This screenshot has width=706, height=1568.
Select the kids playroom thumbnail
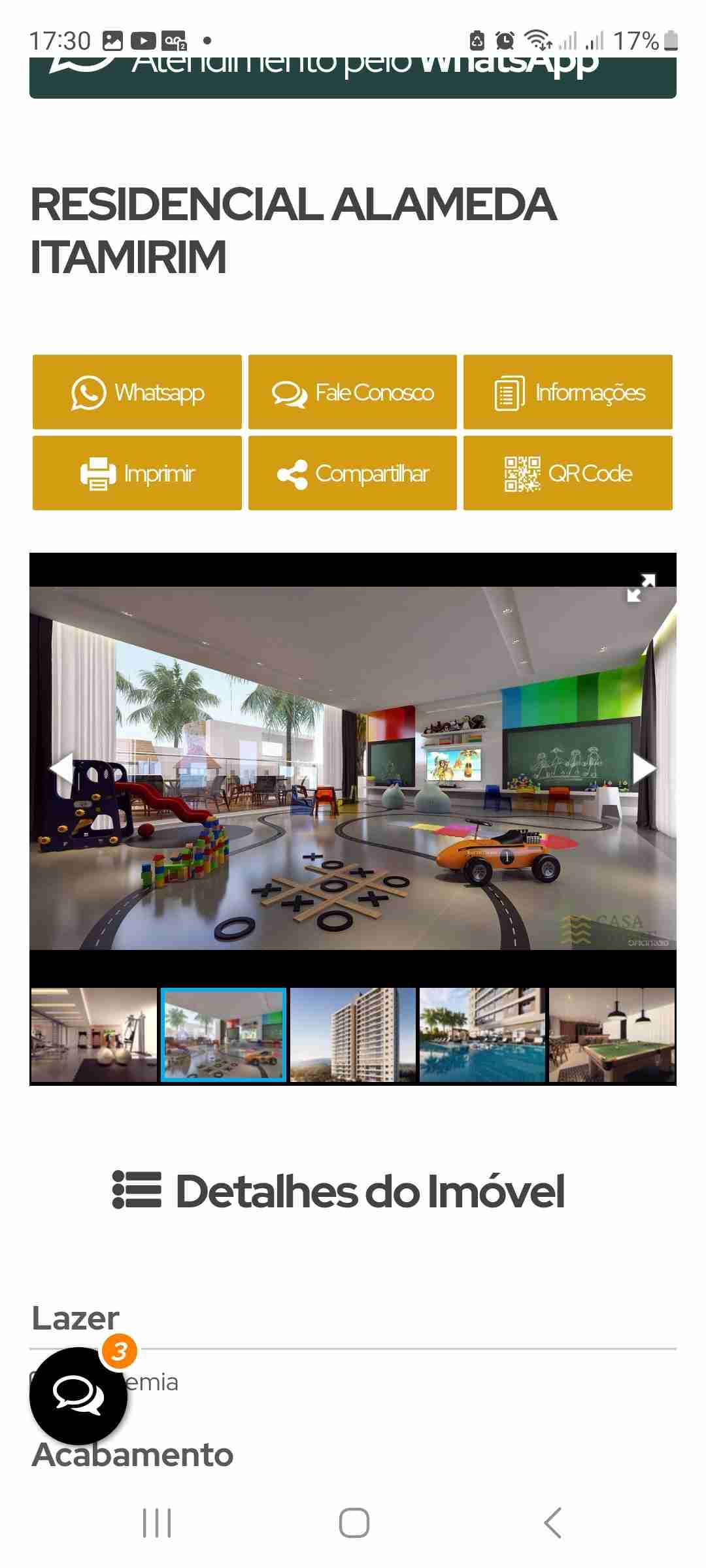click(224, 1035)
